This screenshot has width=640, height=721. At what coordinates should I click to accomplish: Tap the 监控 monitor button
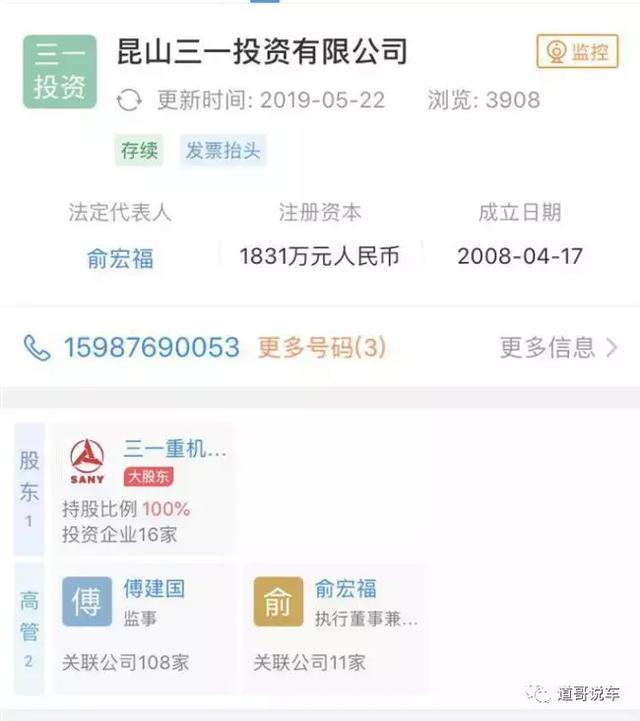coord(578,52)
